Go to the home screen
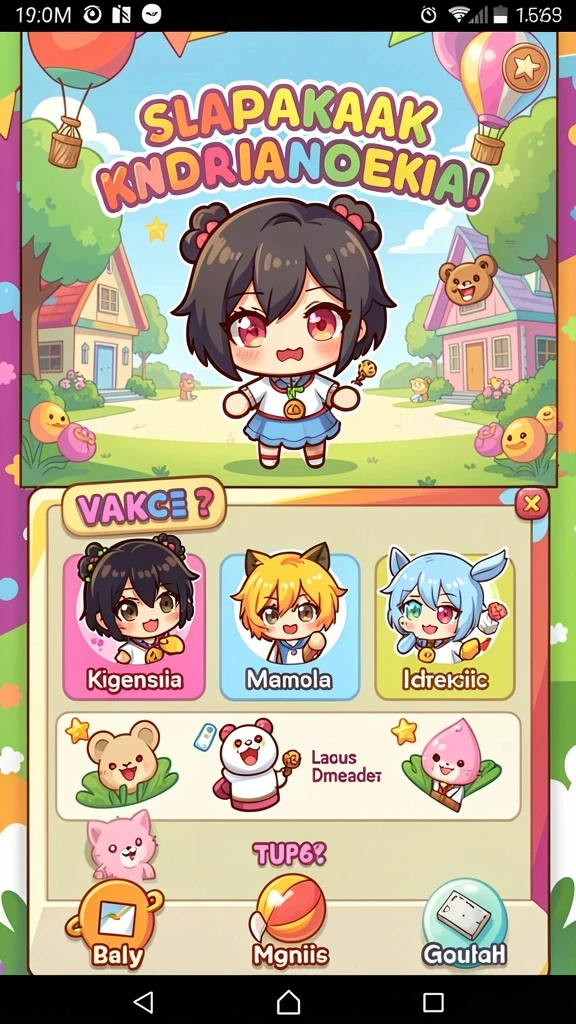The height and width of the screenshot is (1024, 576). coord(288,1001)
